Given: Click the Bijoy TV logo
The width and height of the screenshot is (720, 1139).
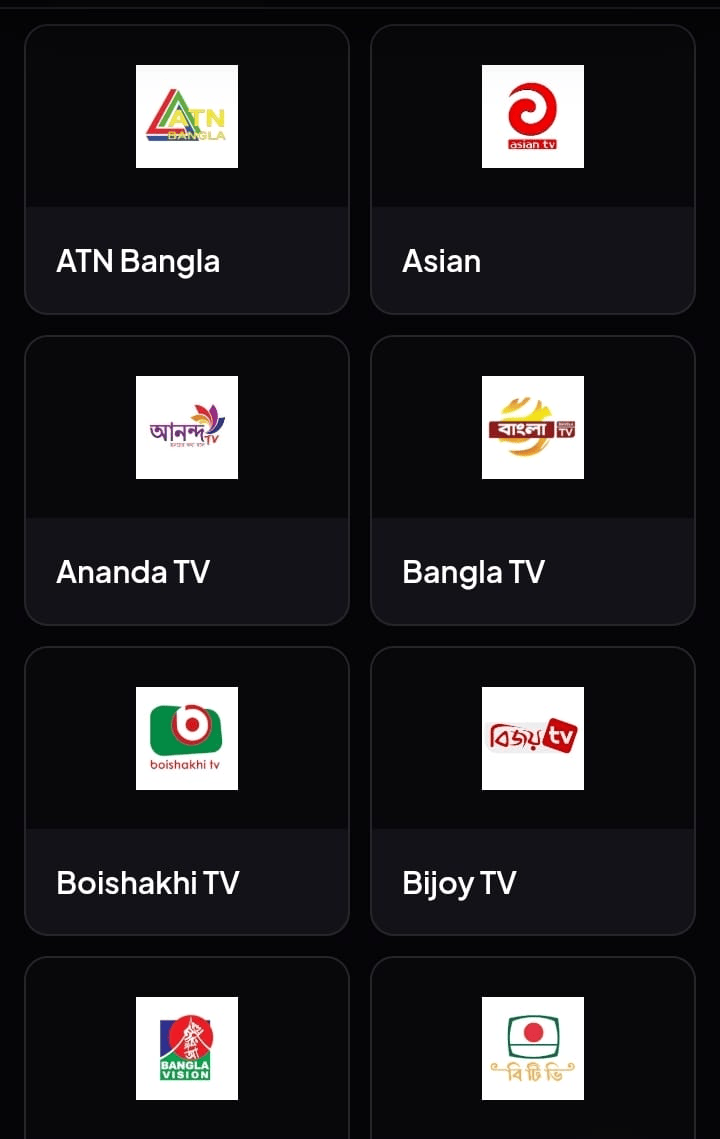Looking at the screenshot, I should click(x=532, y=738).
